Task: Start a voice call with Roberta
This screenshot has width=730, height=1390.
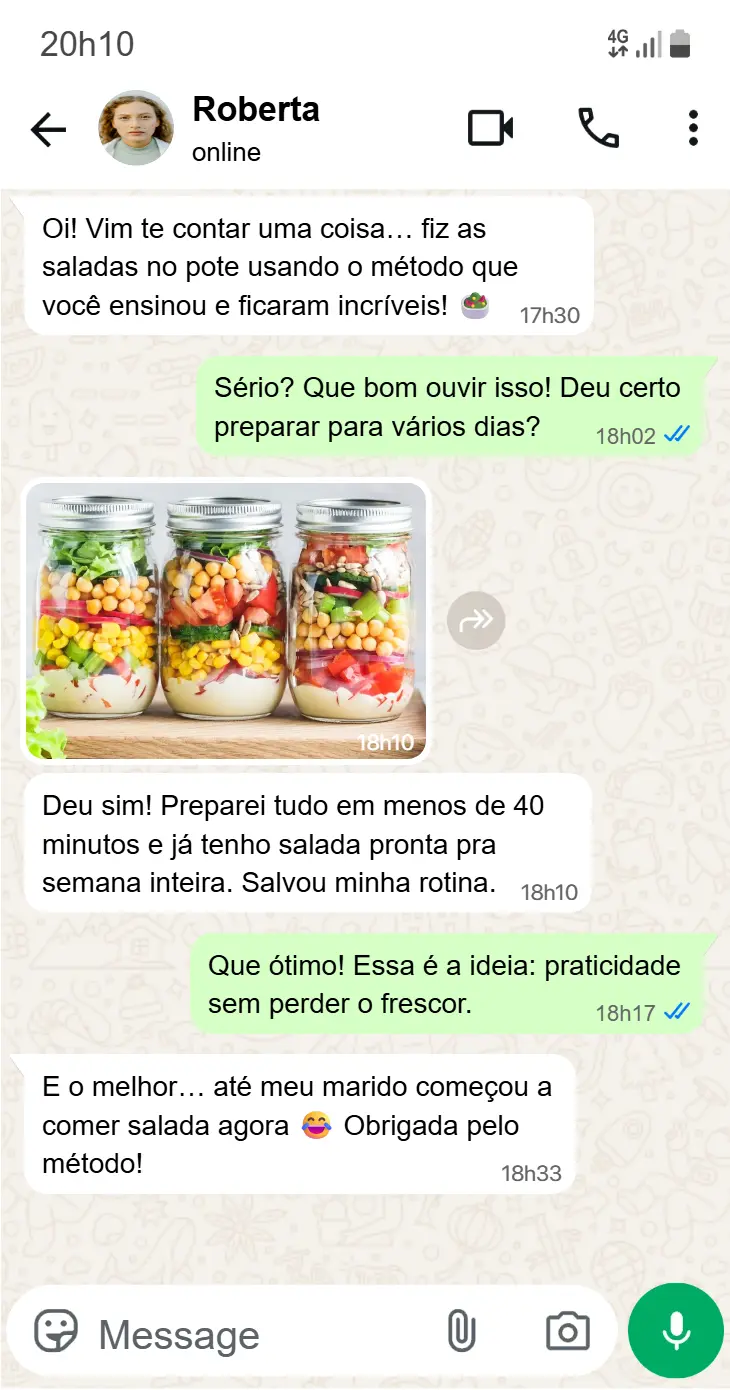Action: (x=598, y=128)
